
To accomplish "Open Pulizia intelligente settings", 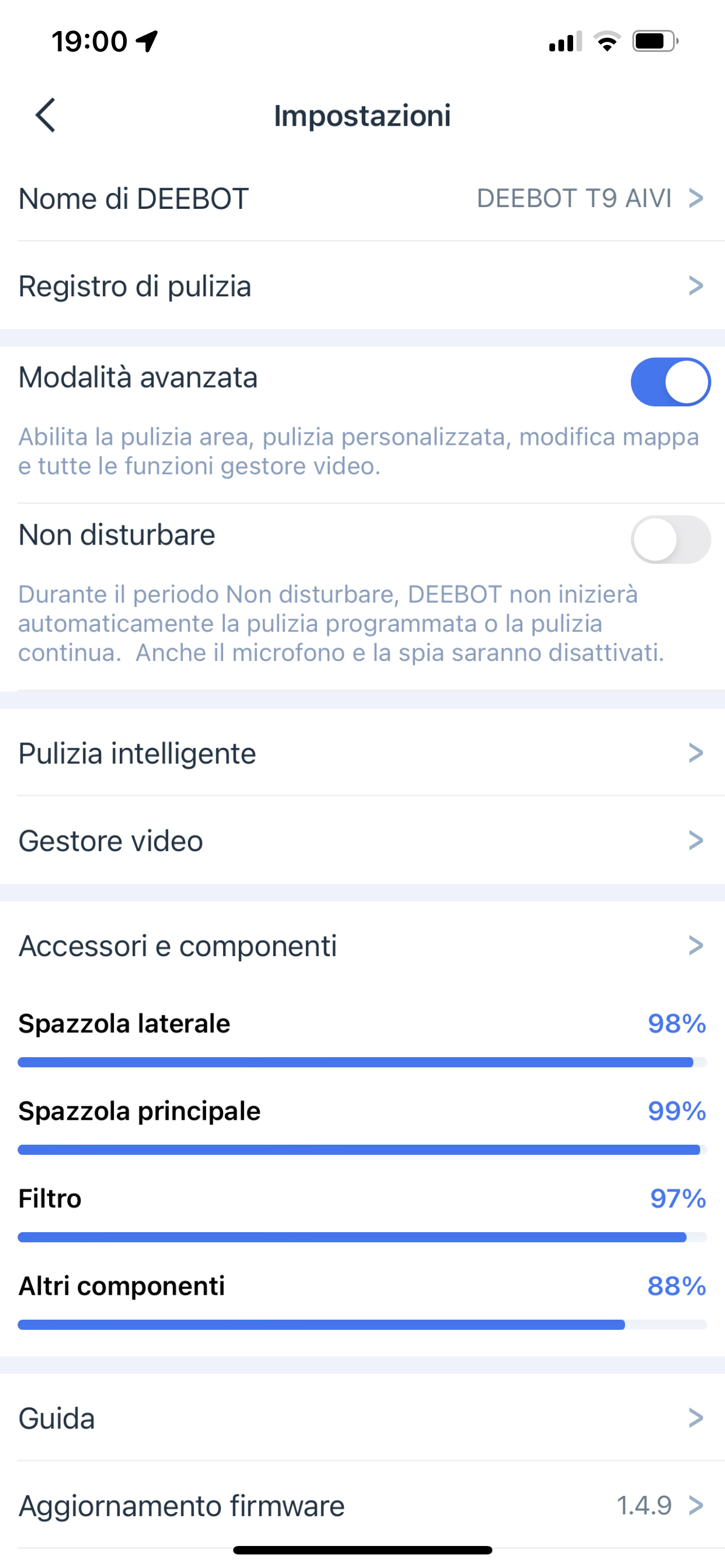I will click(x=362, y=753).
